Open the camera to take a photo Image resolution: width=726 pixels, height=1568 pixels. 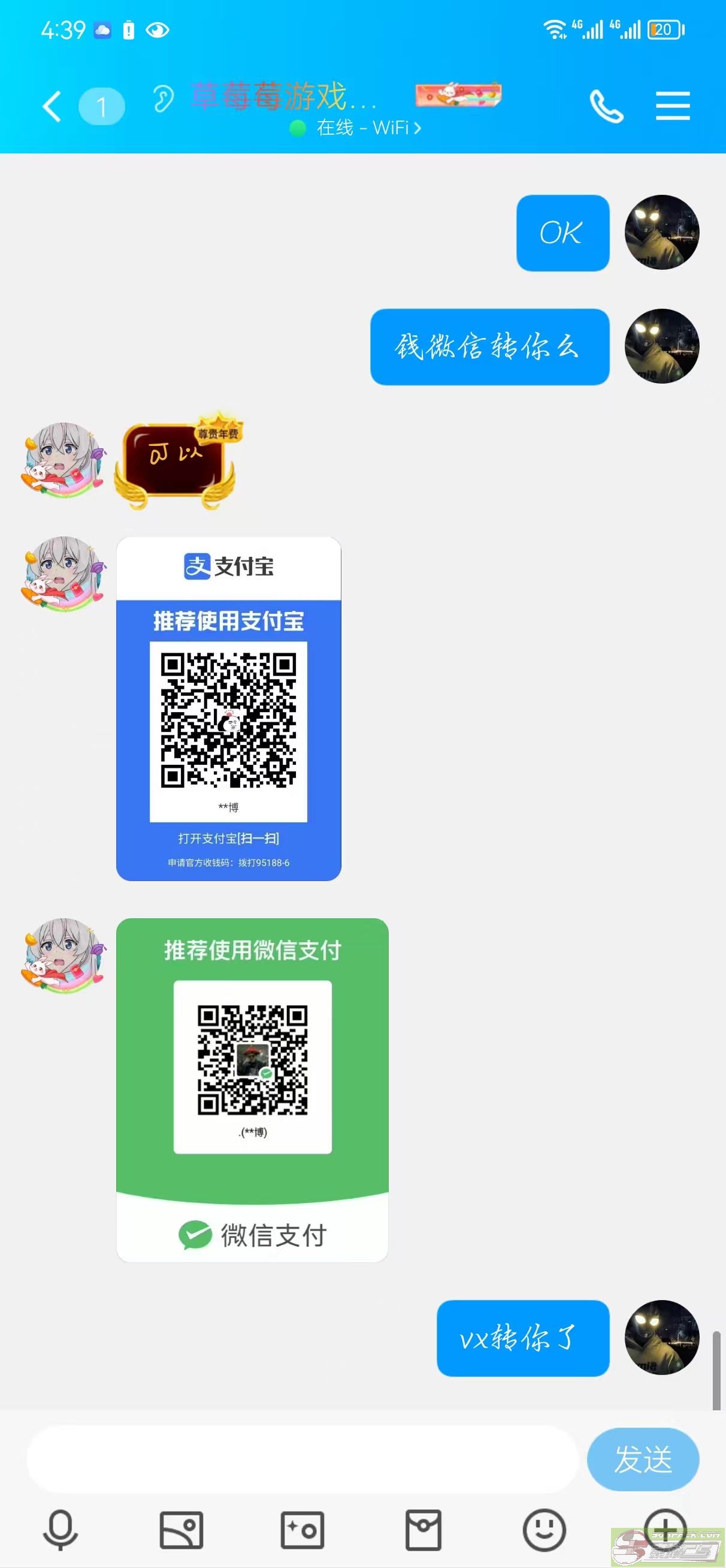tap(302, 1530)
